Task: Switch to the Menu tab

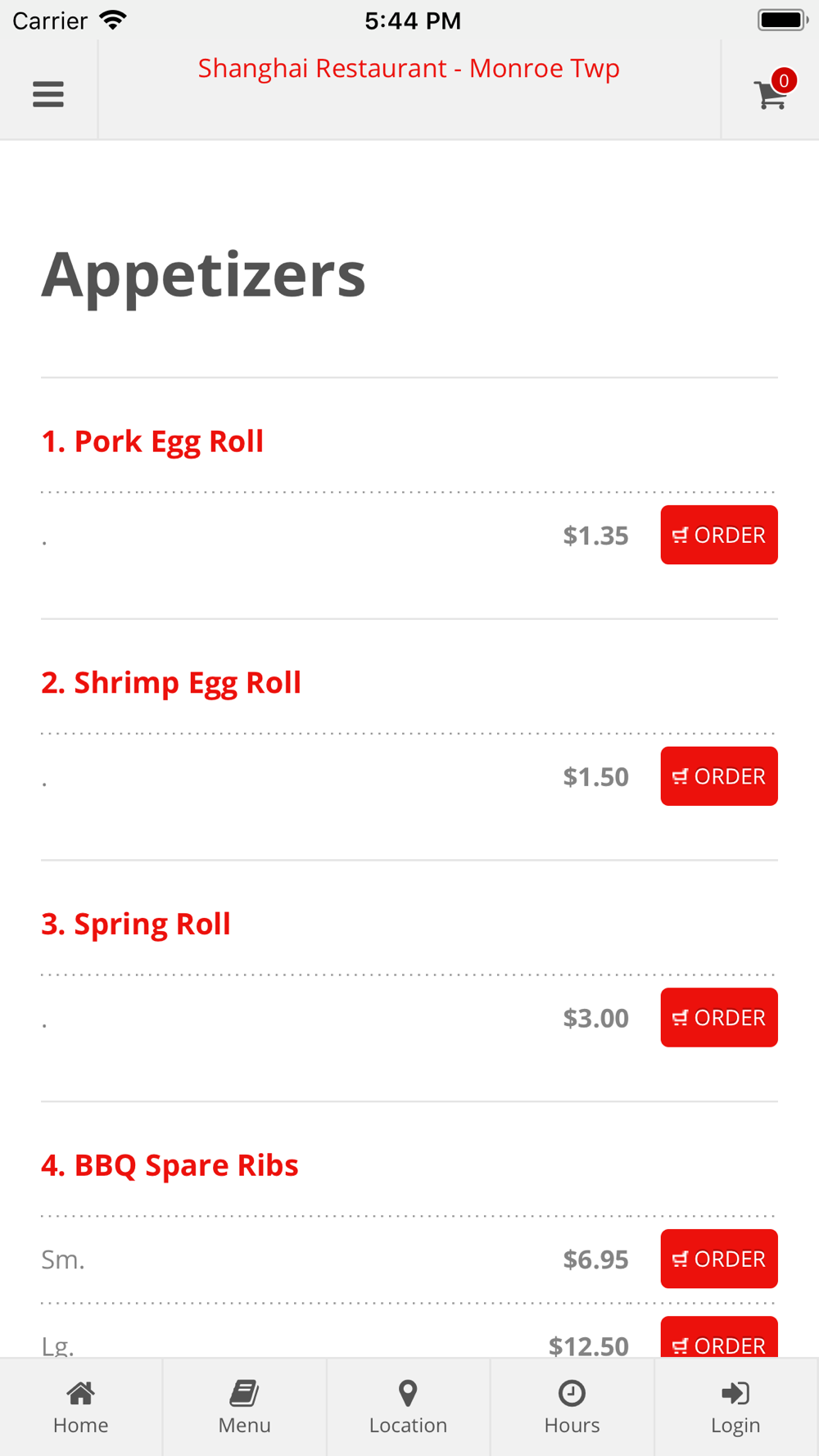Action: 244,1407
